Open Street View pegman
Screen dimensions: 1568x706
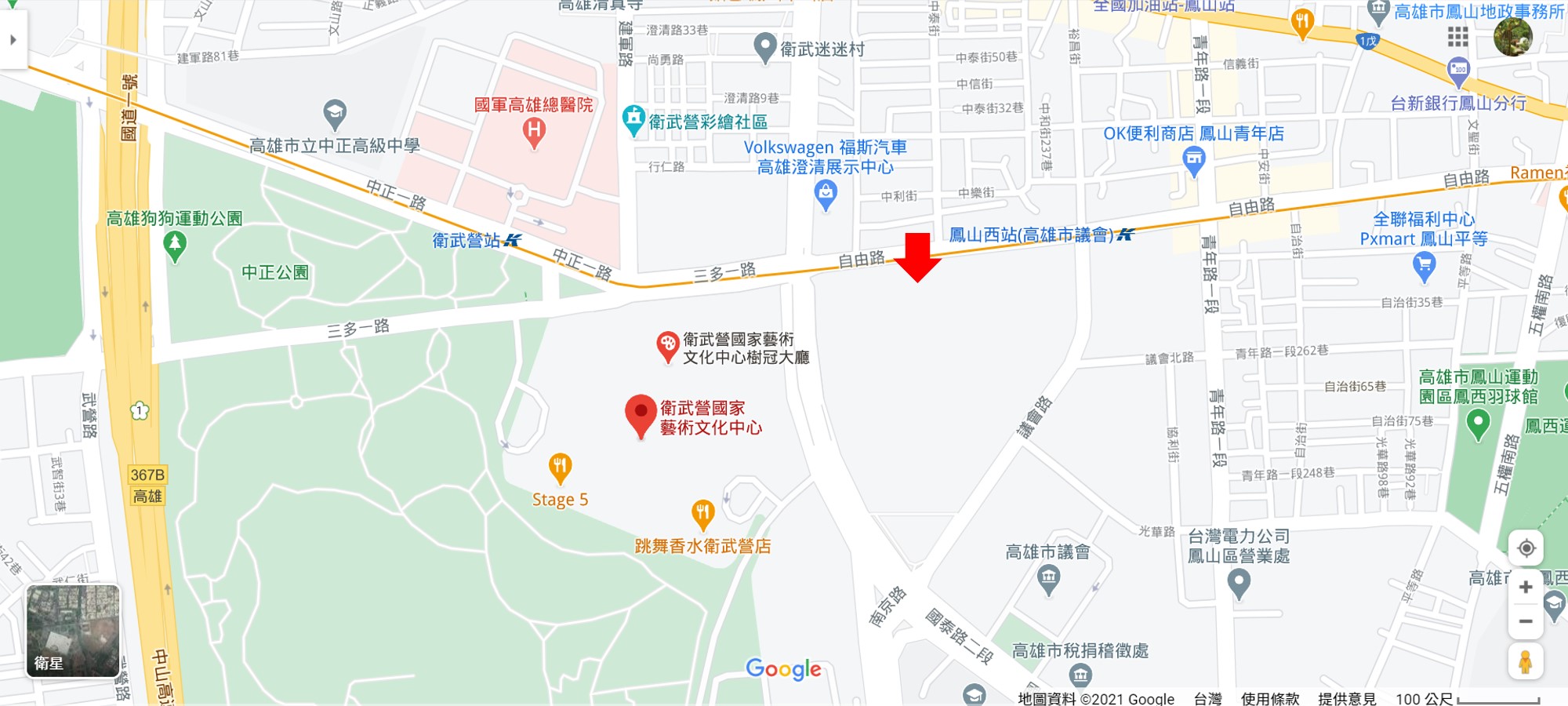[1525, 663]
